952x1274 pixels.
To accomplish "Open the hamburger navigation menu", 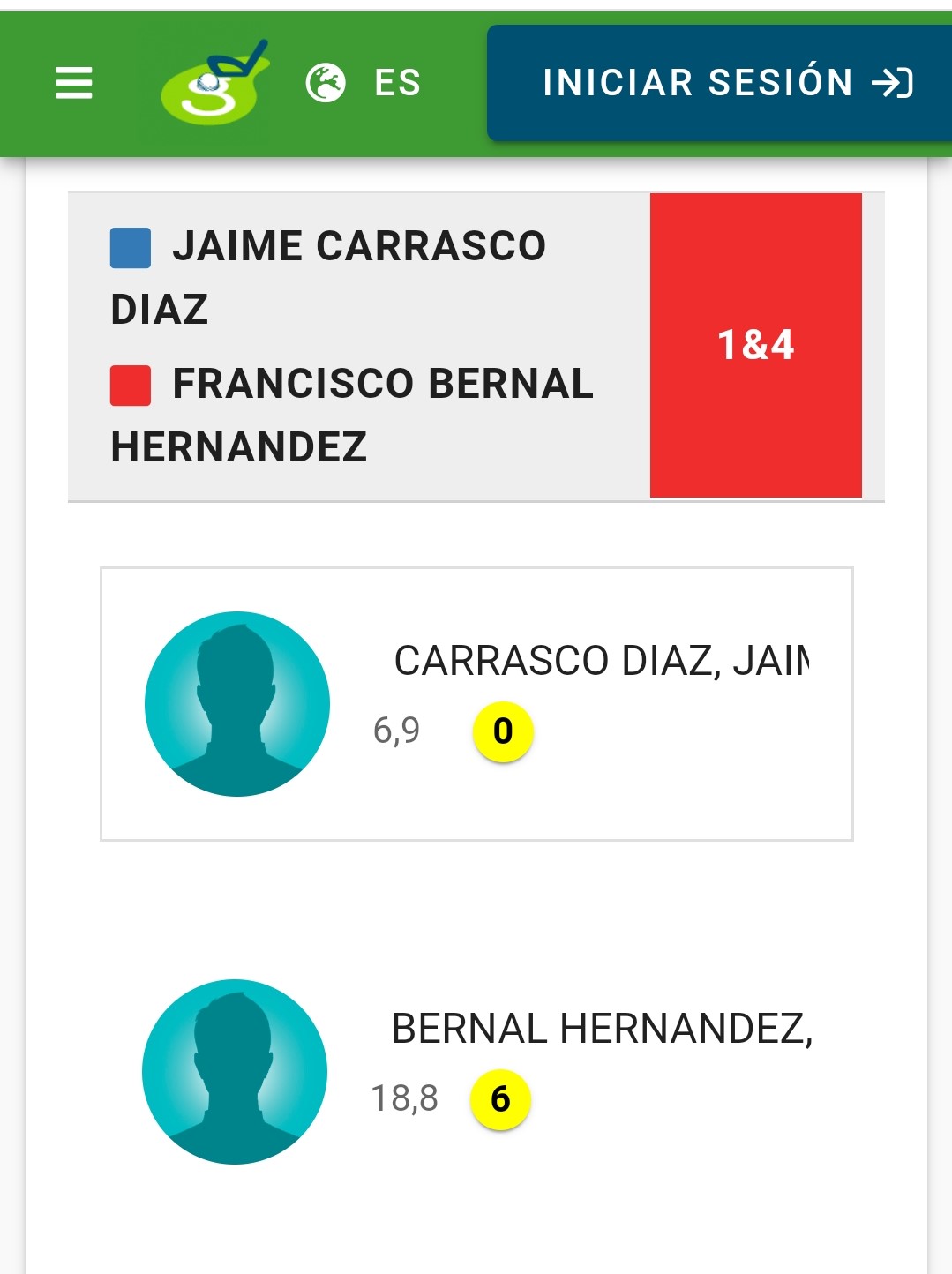I will pyautogui.click(x=74, y=83).
